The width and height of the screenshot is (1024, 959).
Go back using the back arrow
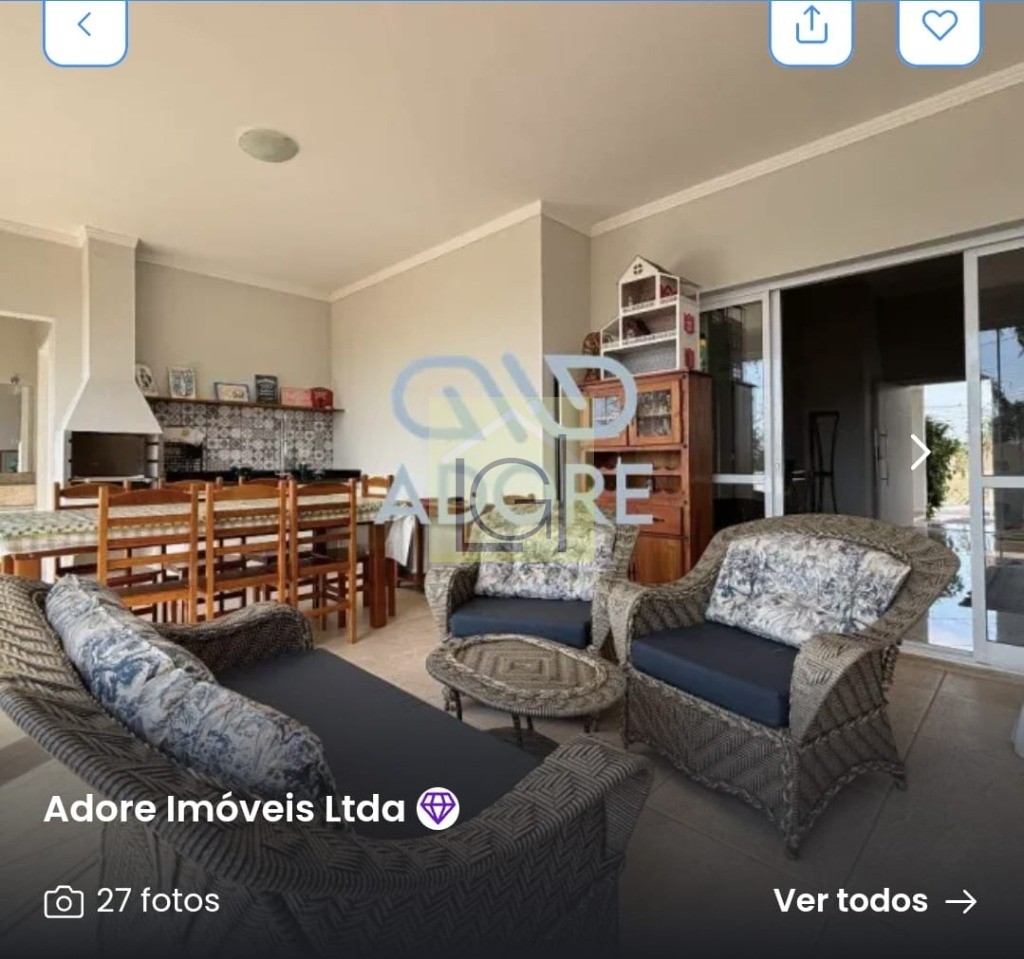[85, 27]
